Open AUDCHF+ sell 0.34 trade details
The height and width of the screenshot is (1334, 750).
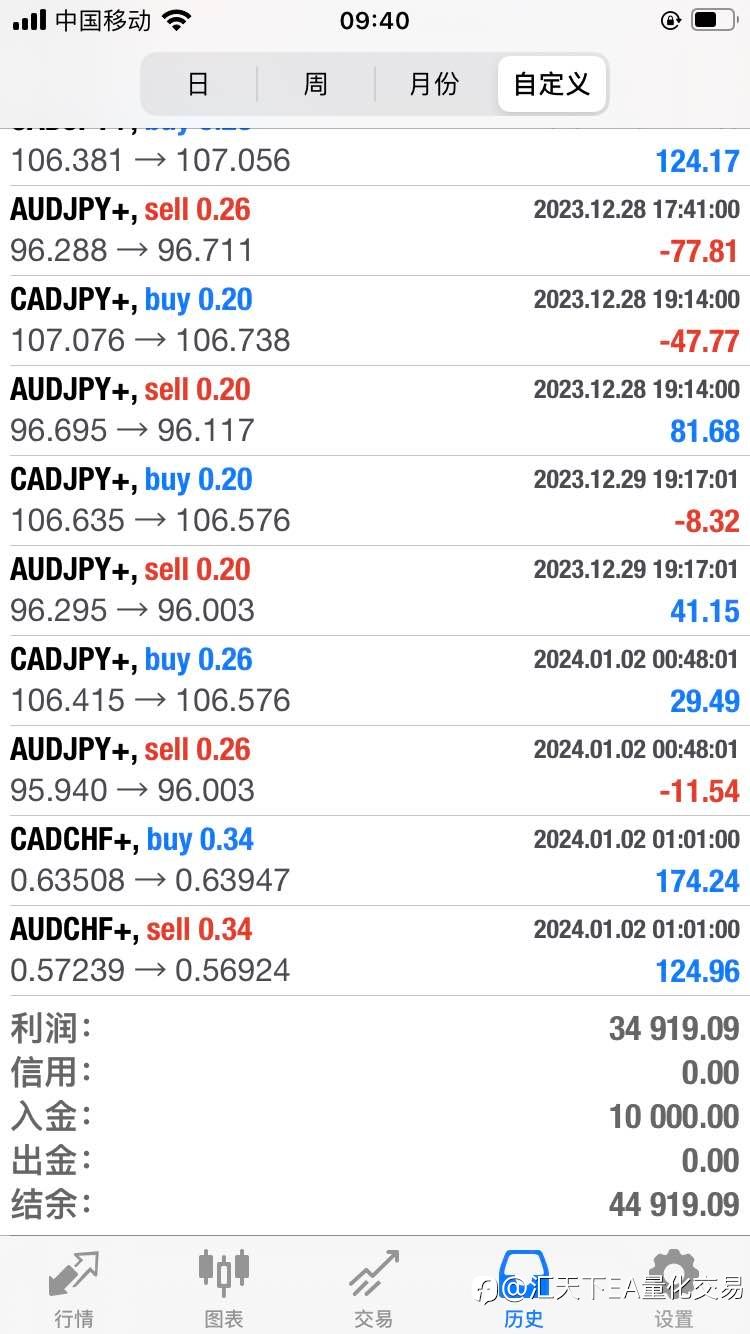[375, 951]
